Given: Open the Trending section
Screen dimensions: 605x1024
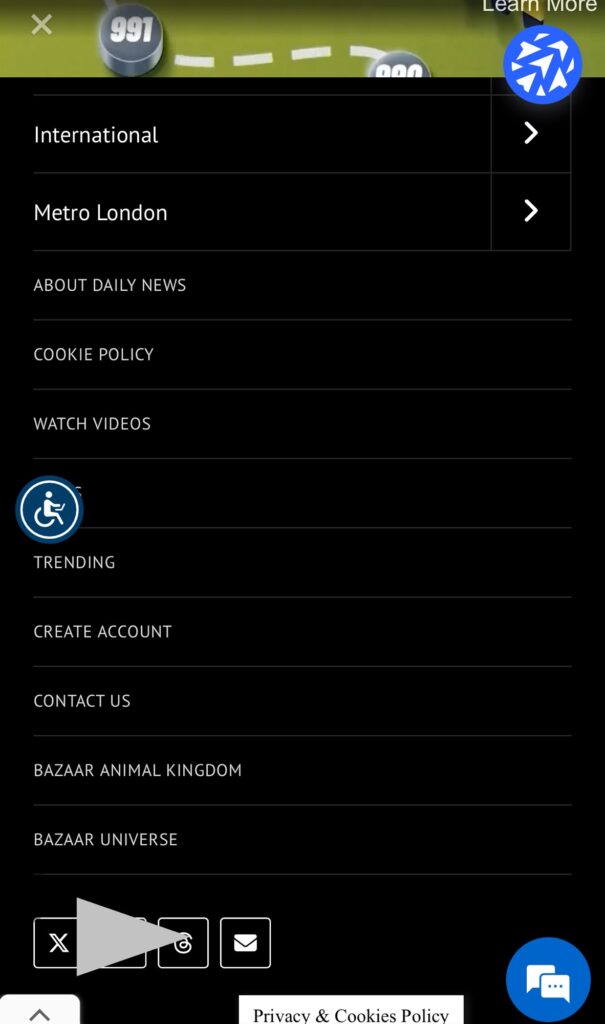Looking at the screenshot, I should (74, 562).
